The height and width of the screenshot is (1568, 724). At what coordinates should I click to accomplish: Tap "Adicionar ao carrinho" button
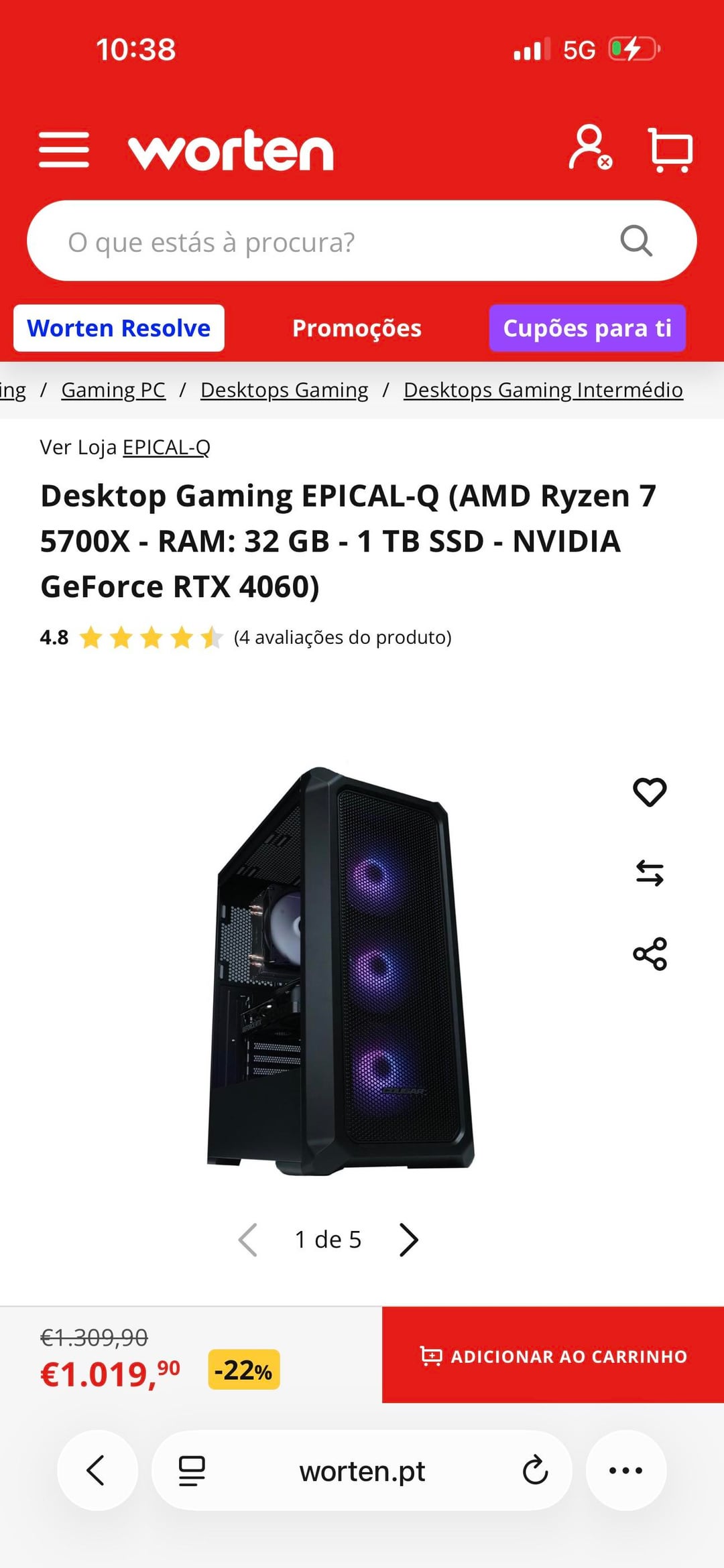coord(553,1356)
